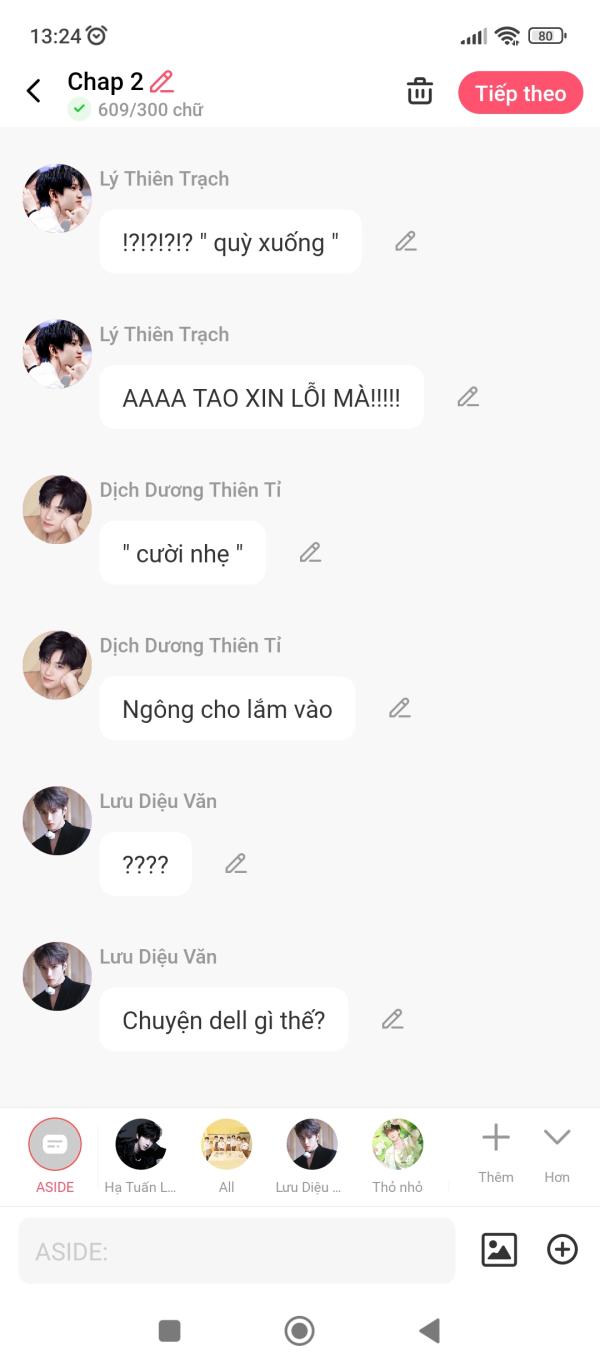Select the All character

pyautogui.click(x=226, y=1156)
